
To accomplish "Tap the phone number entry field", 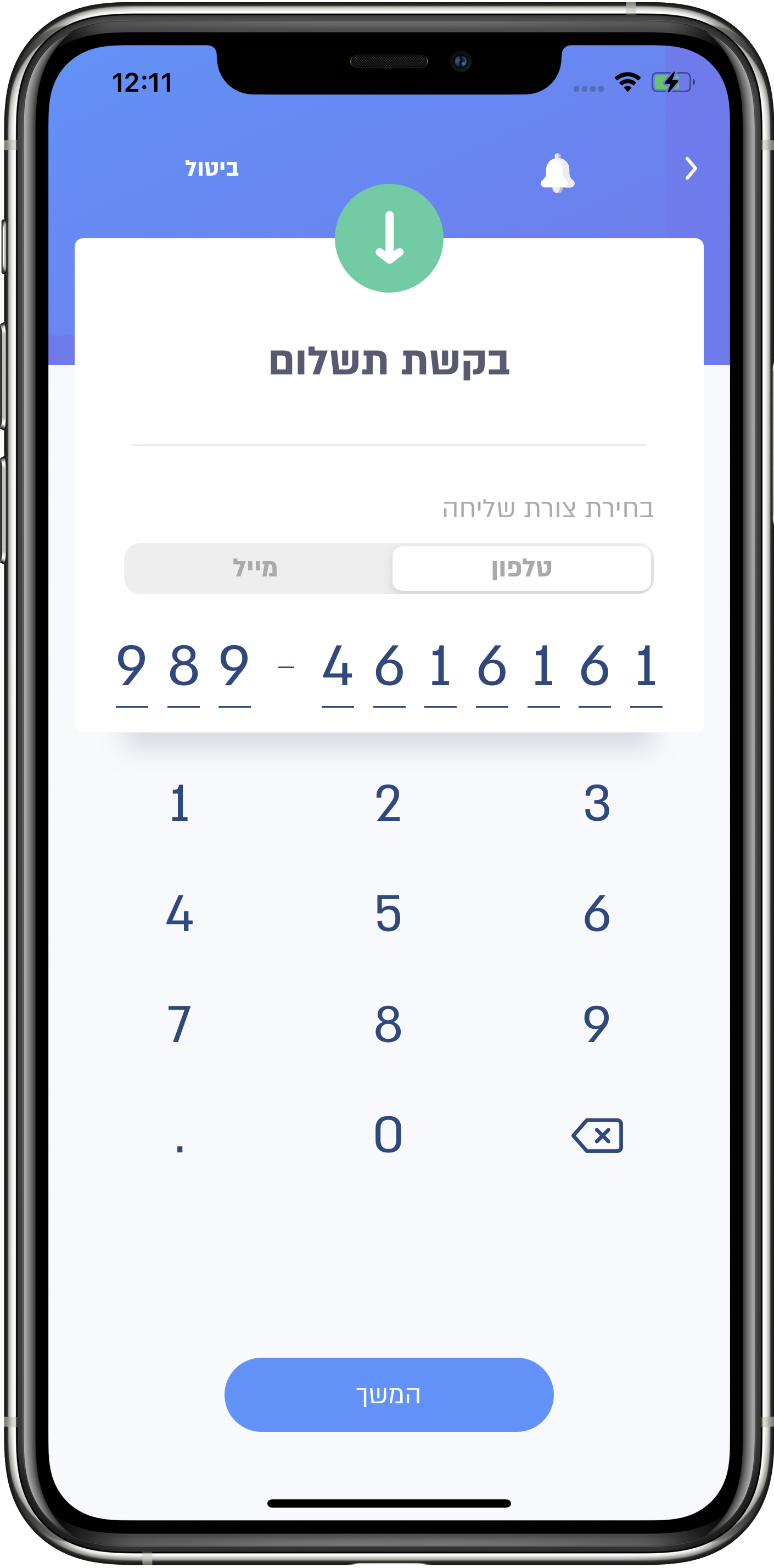I will coord(389,673).
